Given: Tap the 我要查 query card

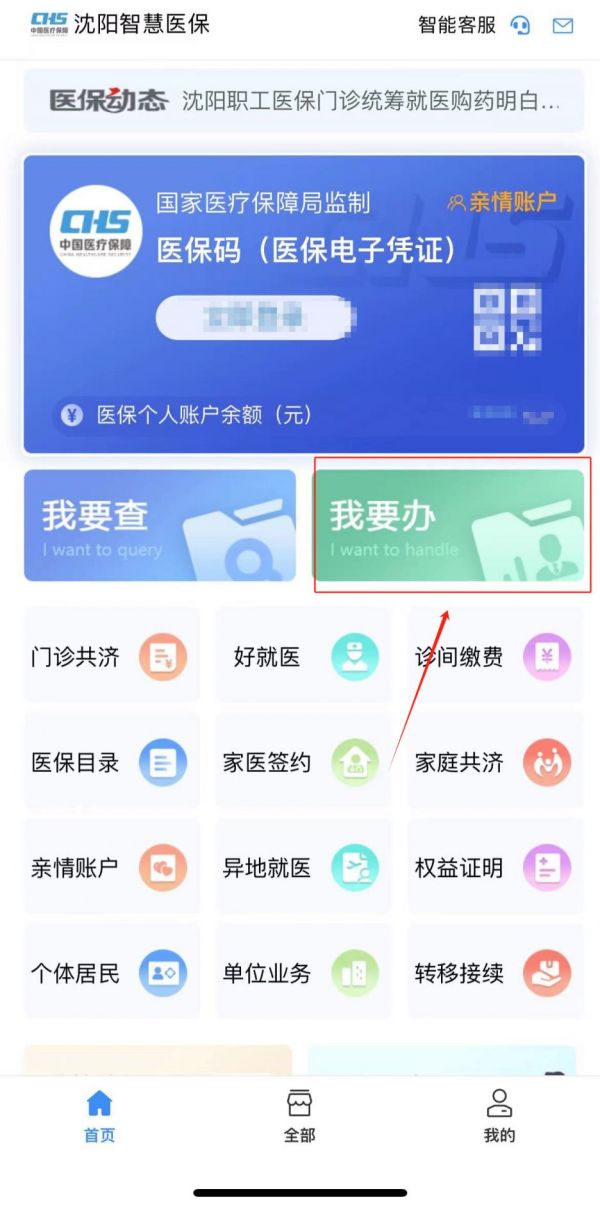Looking at the screenshot, I should click(160, 525).
